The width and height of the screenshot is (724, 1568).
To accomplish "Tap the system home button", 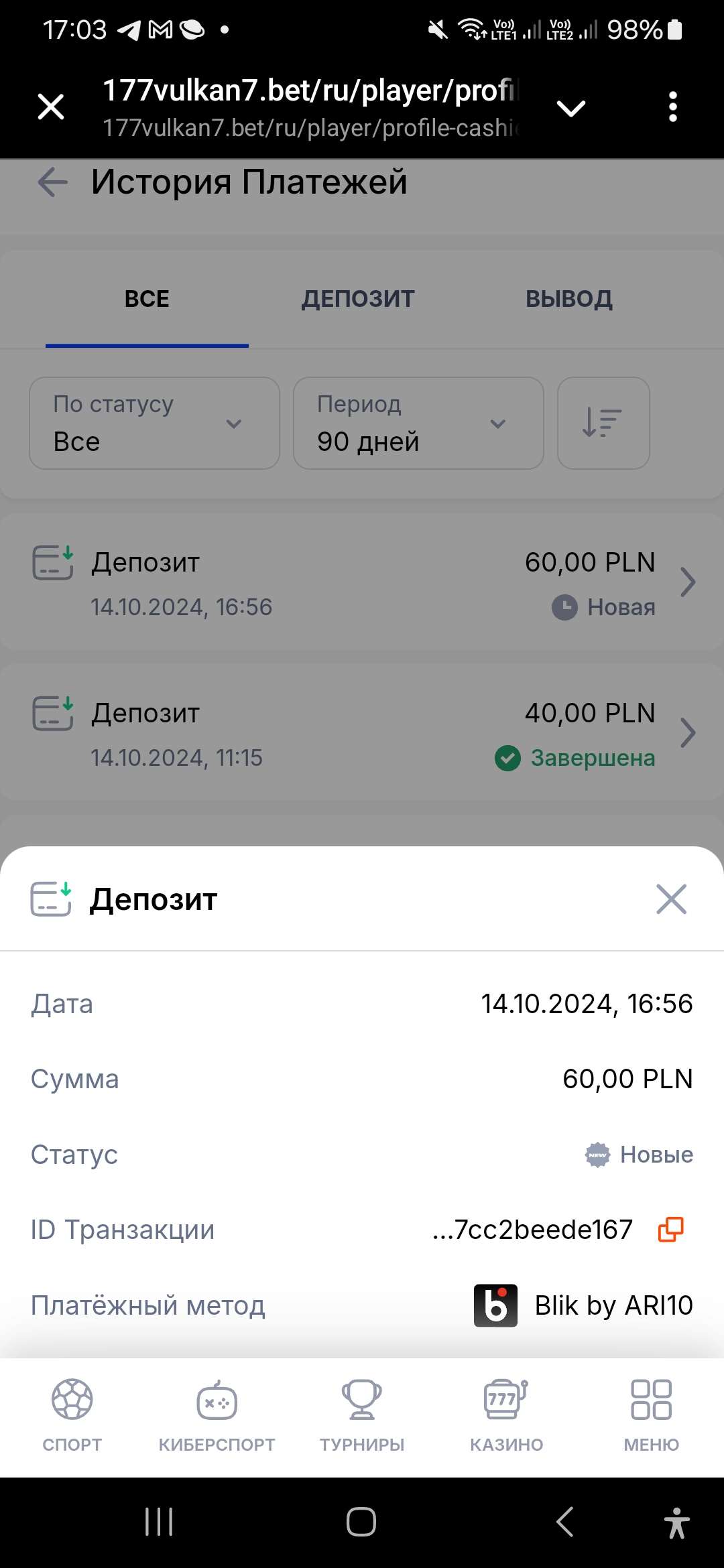I will pyautogui.click(x=361, y=1522).
